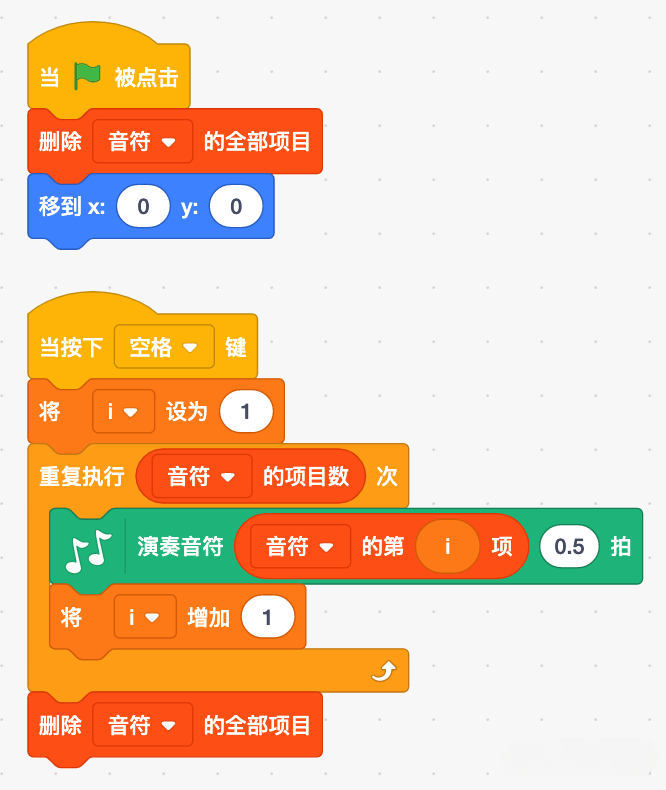The image size is (666, 790).
Task: Open variable i dropdown in the 设为 block
Action: 123,411
